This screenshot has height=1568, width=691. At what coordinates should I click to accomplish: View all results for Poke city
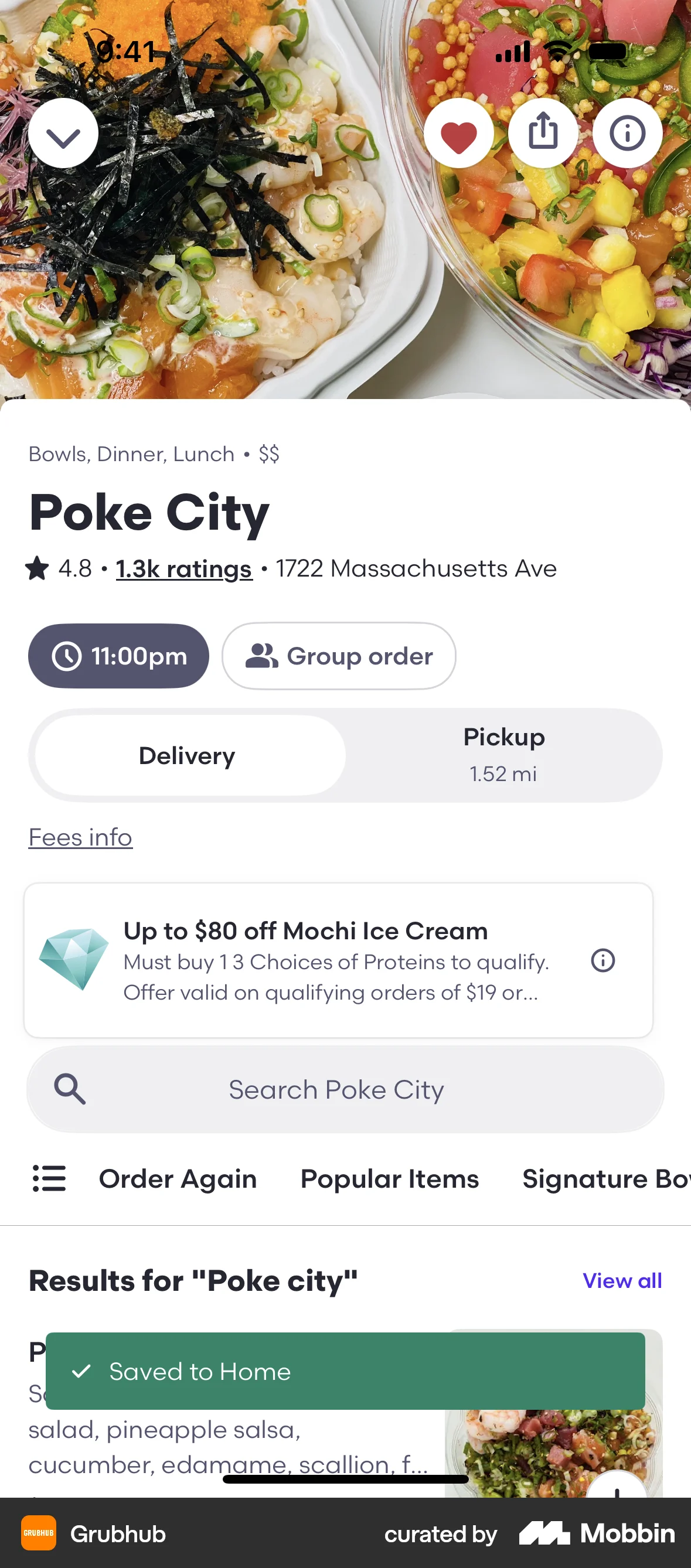(x=622, y=1280)
